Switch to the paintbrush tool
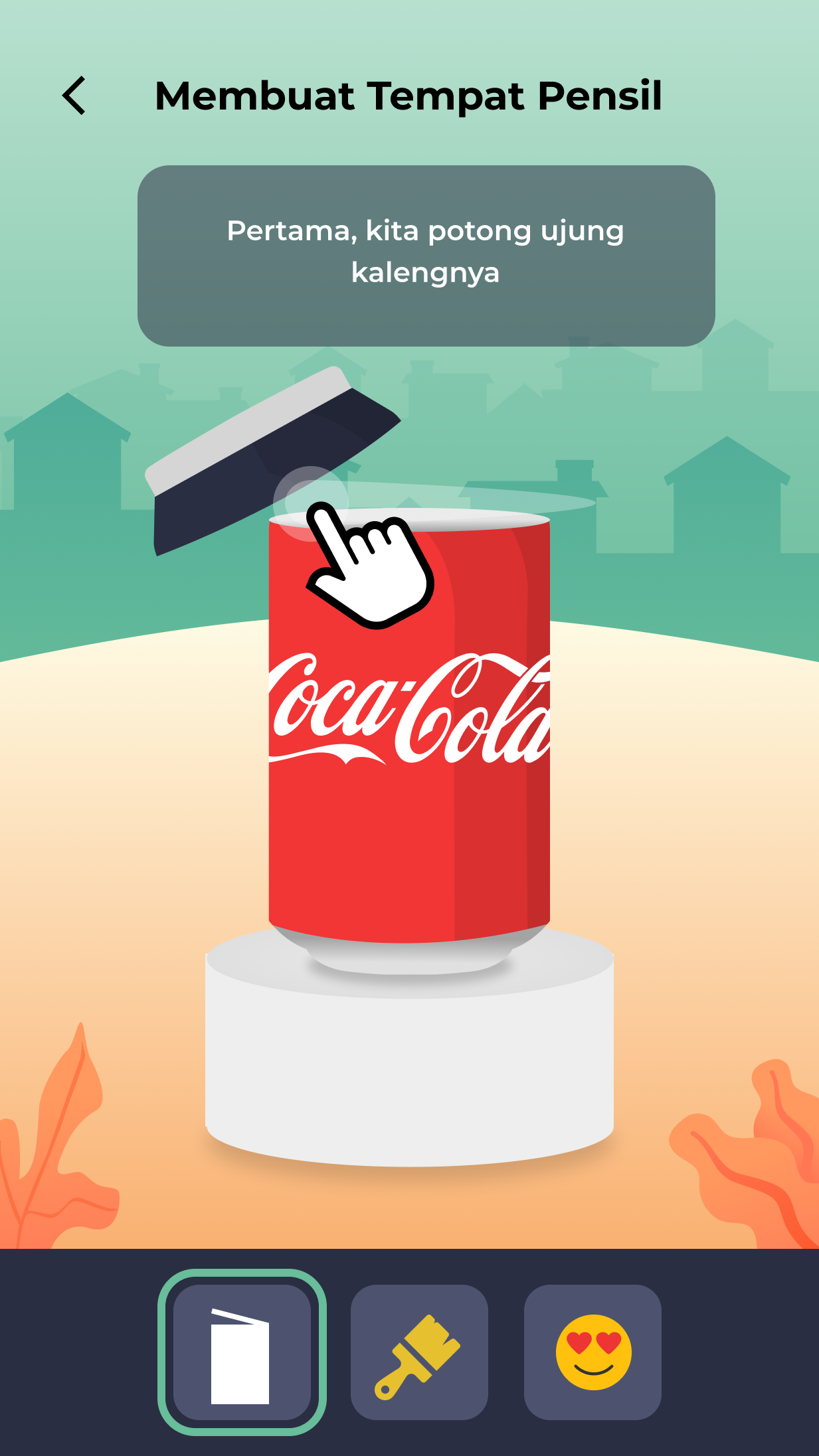819x1456 pixels. 419,1352
